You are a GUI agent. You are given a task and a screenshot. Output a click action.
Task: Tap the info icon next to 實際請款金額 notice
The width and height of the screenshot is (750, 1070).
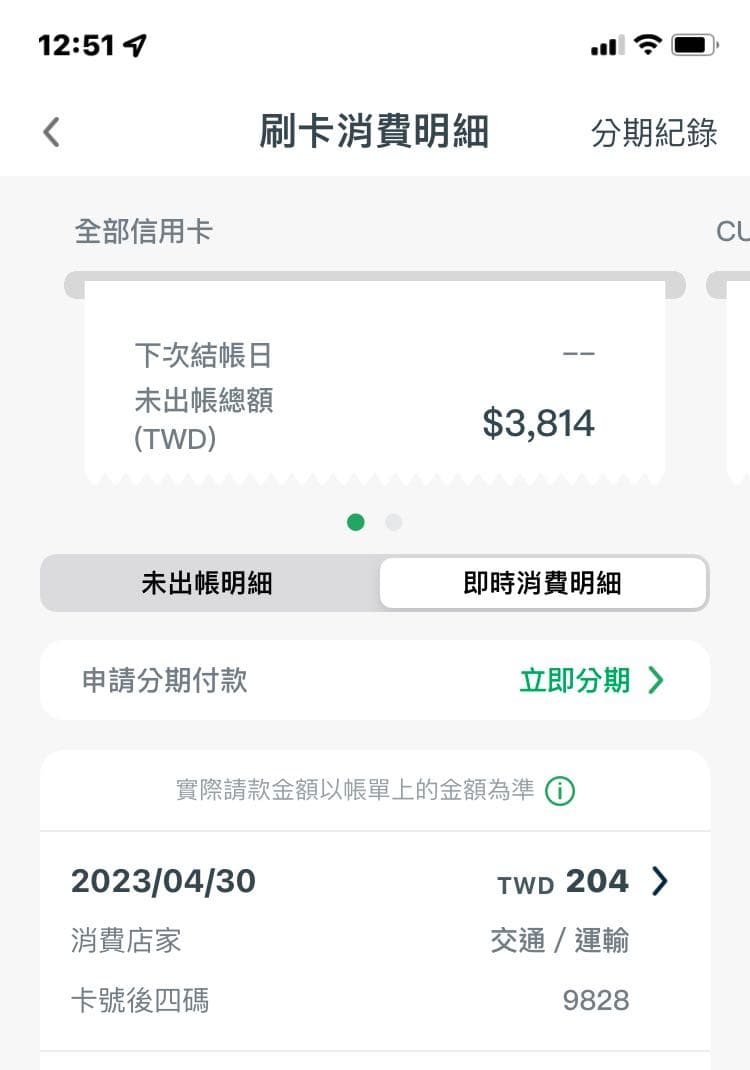point(560,789)
